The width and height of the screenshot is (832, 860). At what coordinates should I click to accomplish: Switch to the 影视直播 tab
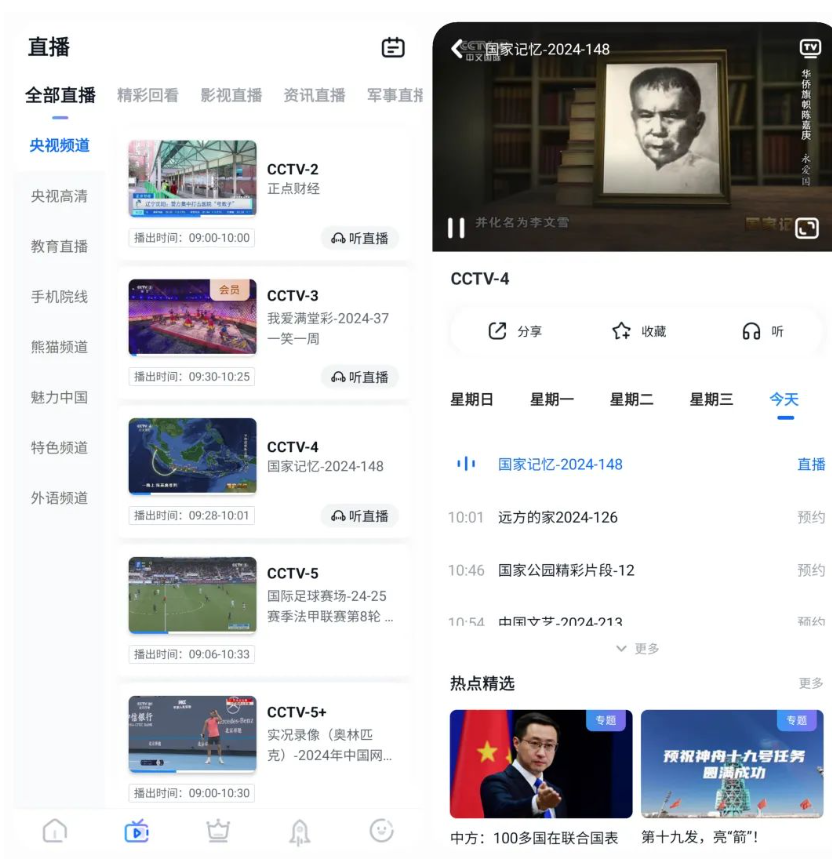(x=231, y=95)
